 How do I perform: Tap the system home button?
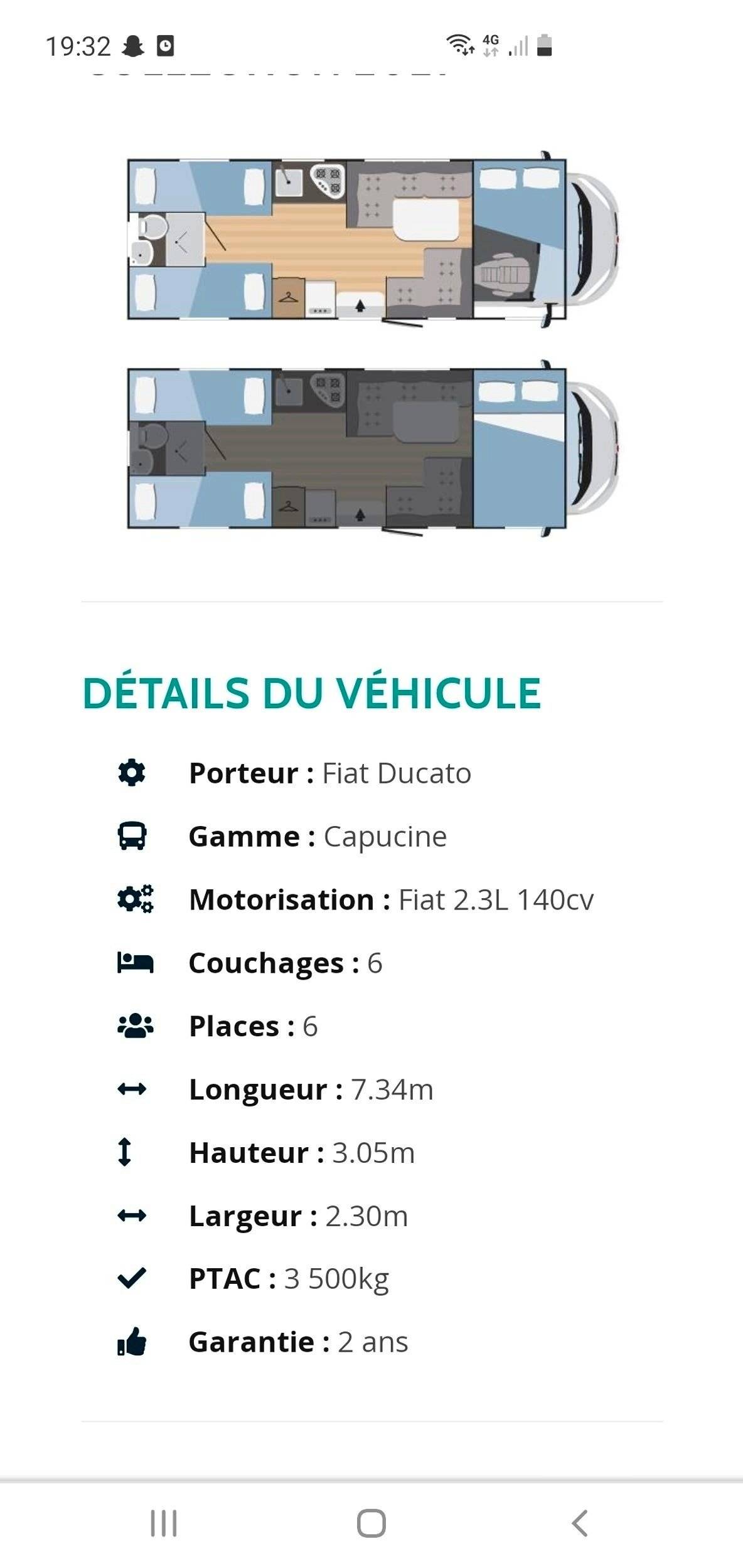371,1523
